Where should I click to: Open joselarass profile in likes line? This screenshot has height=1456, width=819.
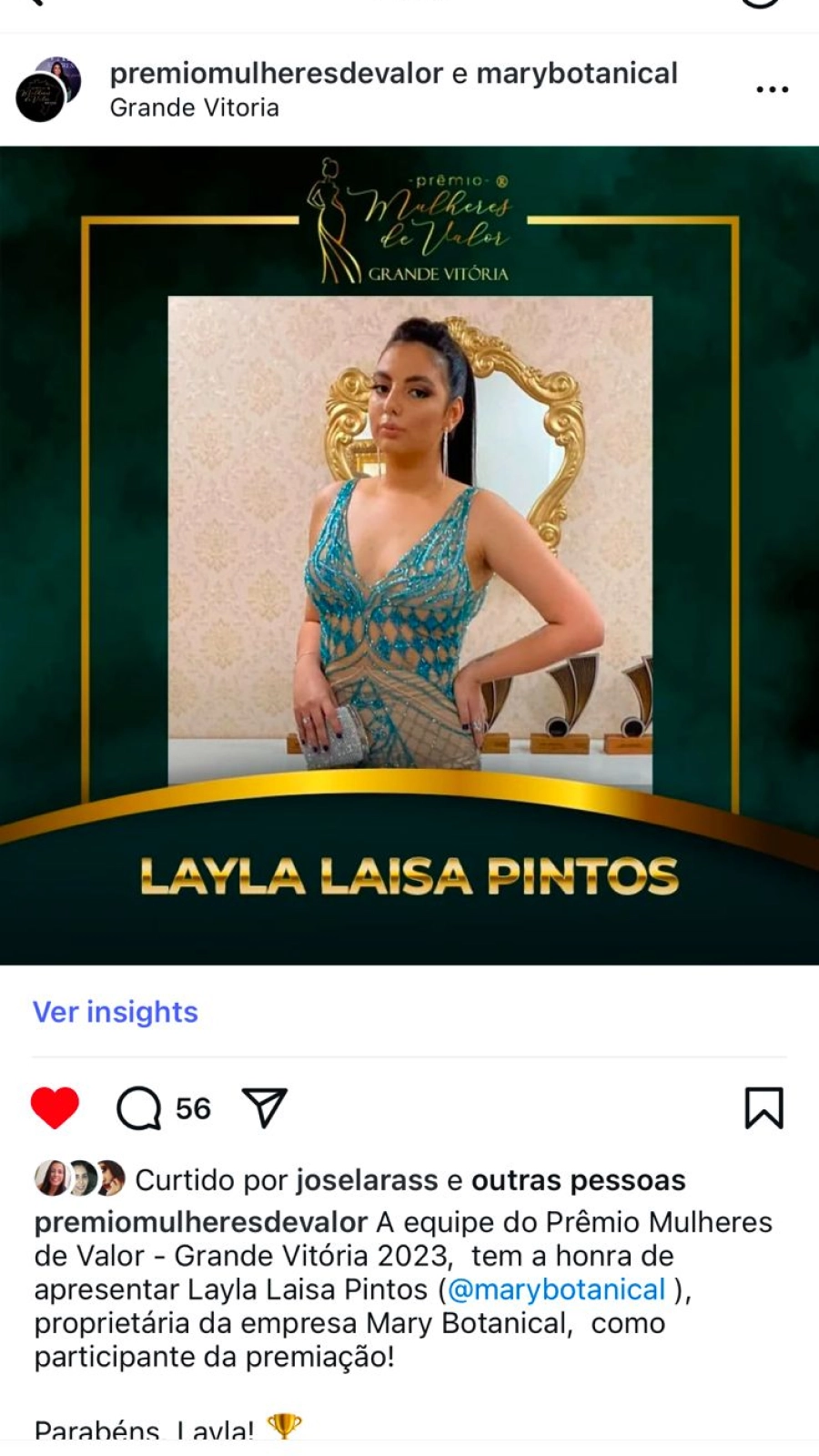[x=367, y=1180]
